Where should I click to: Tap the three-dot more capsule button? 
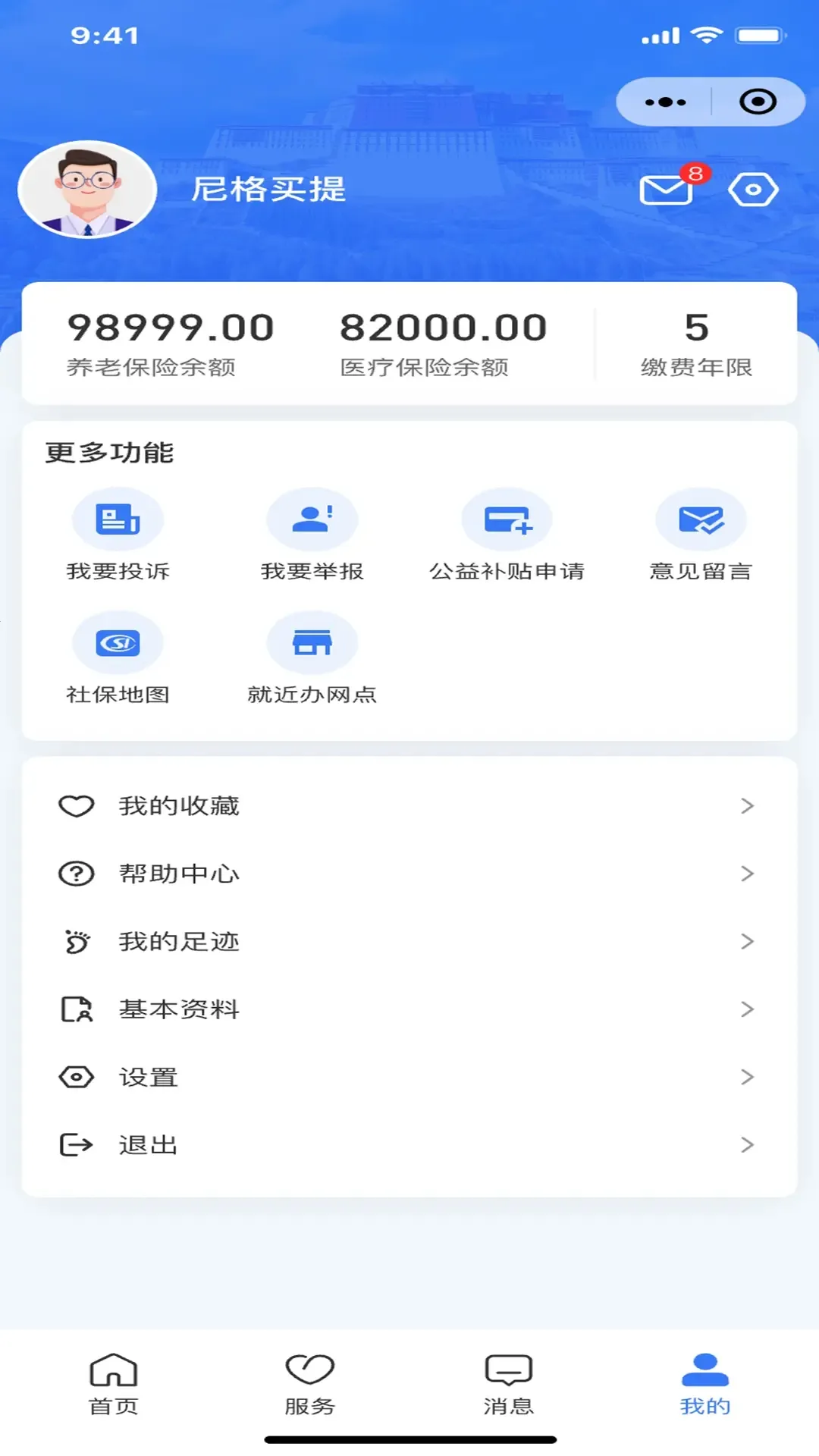(x=663, y=101)
